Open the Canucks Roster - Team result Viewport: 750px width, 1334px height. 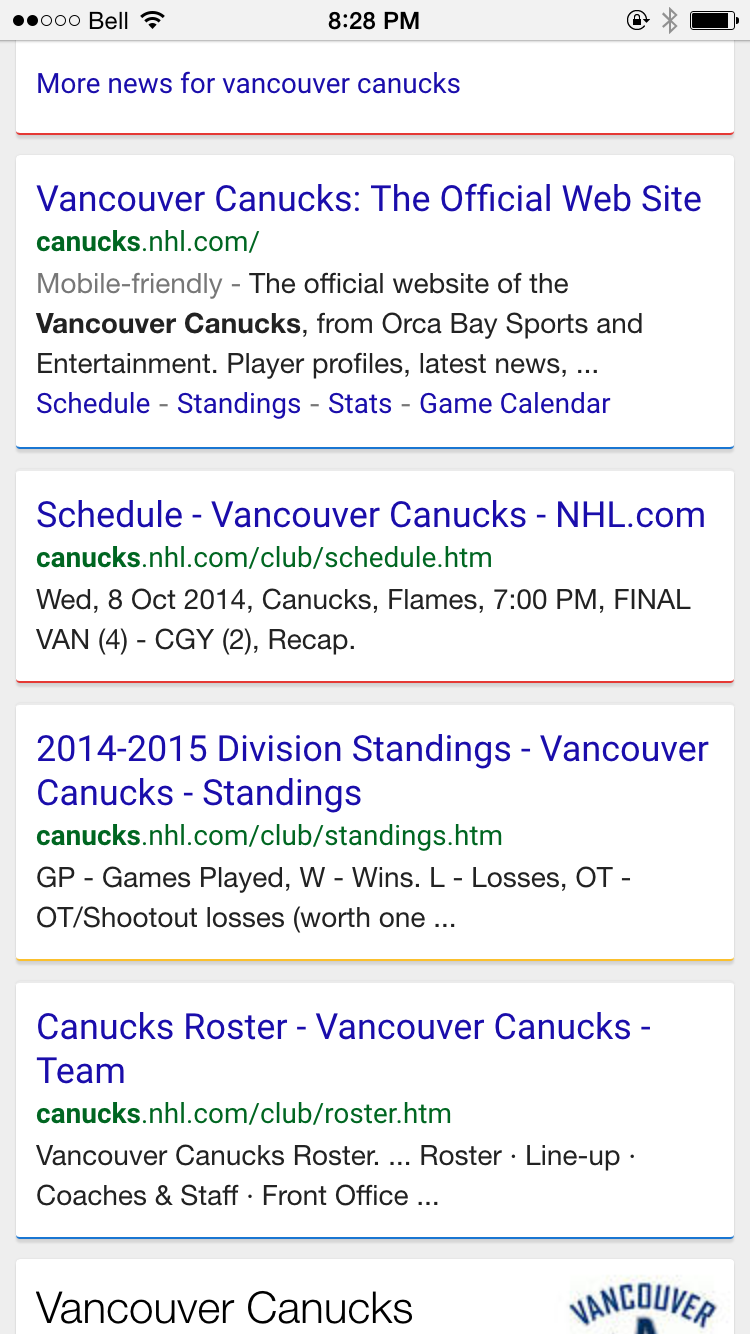click(x=343, y=1048)
